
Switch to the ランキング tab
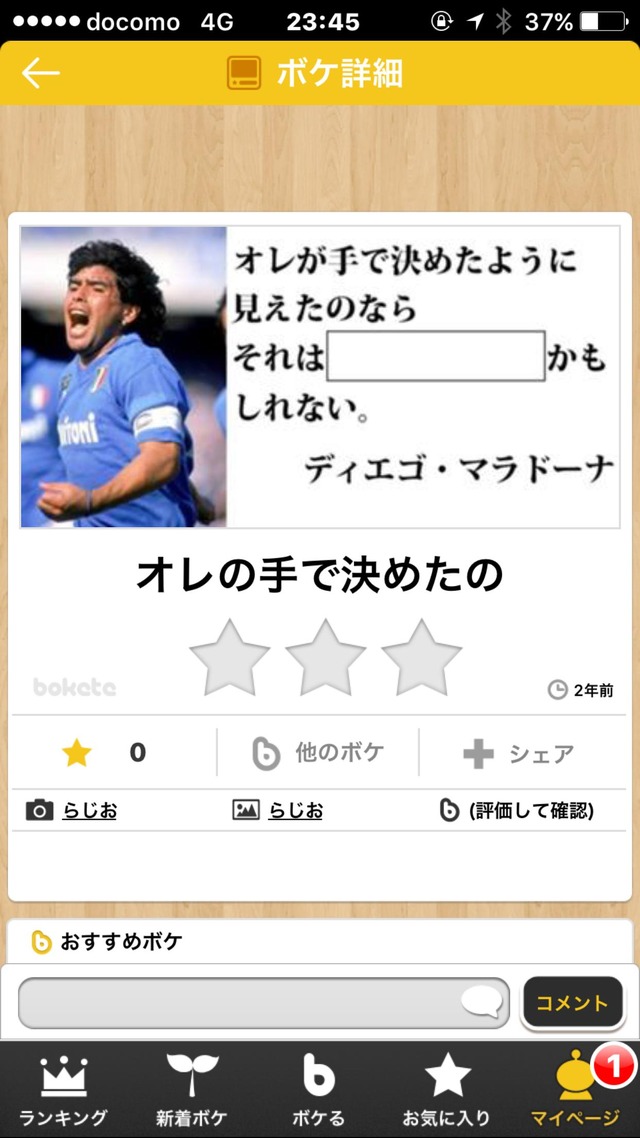[x=63, y=1090]
